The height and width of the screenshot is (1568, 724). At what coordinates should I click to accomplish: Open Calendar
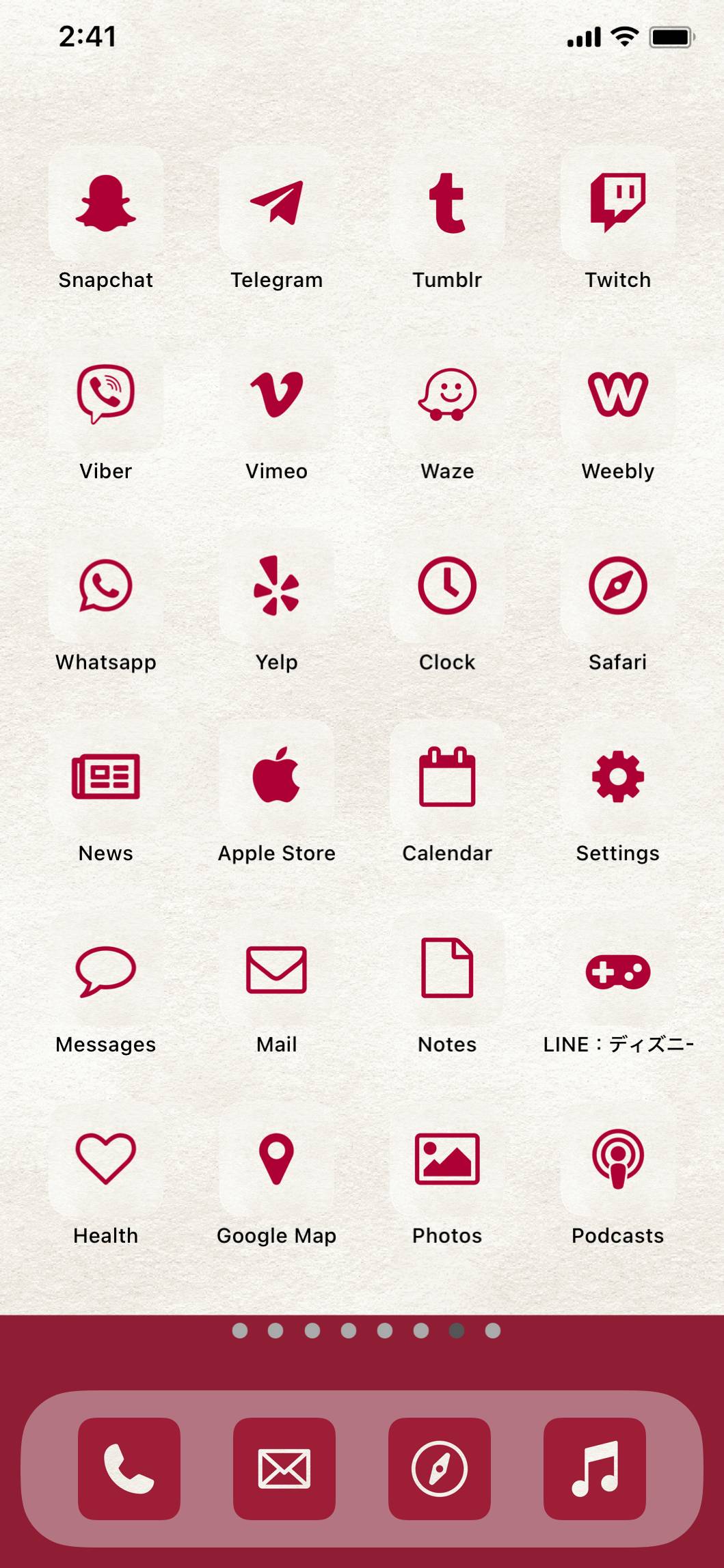(x=447, y=777)
